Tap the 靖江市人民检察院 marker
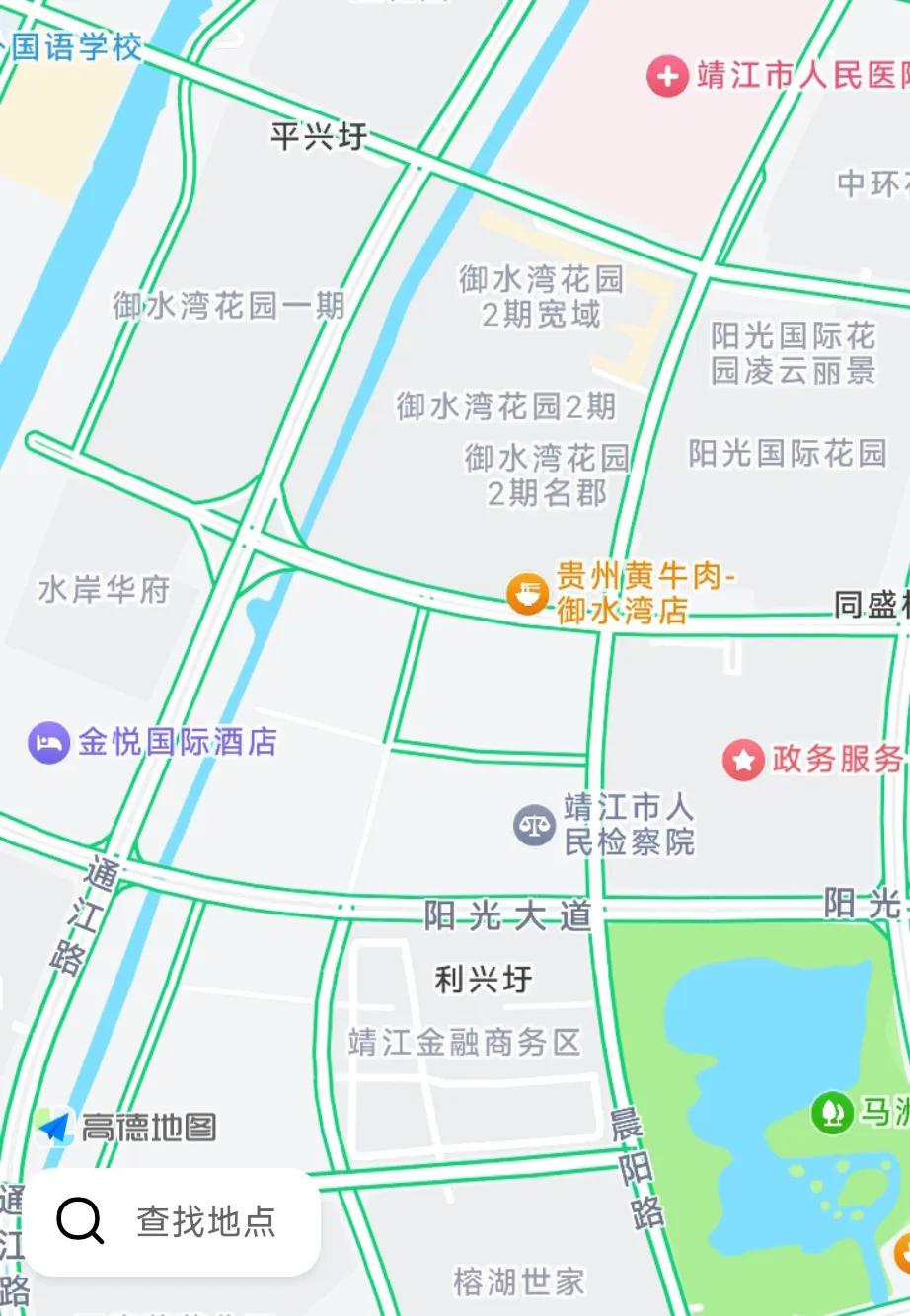This screenshot has height=1316, width=910. point(535,825)
